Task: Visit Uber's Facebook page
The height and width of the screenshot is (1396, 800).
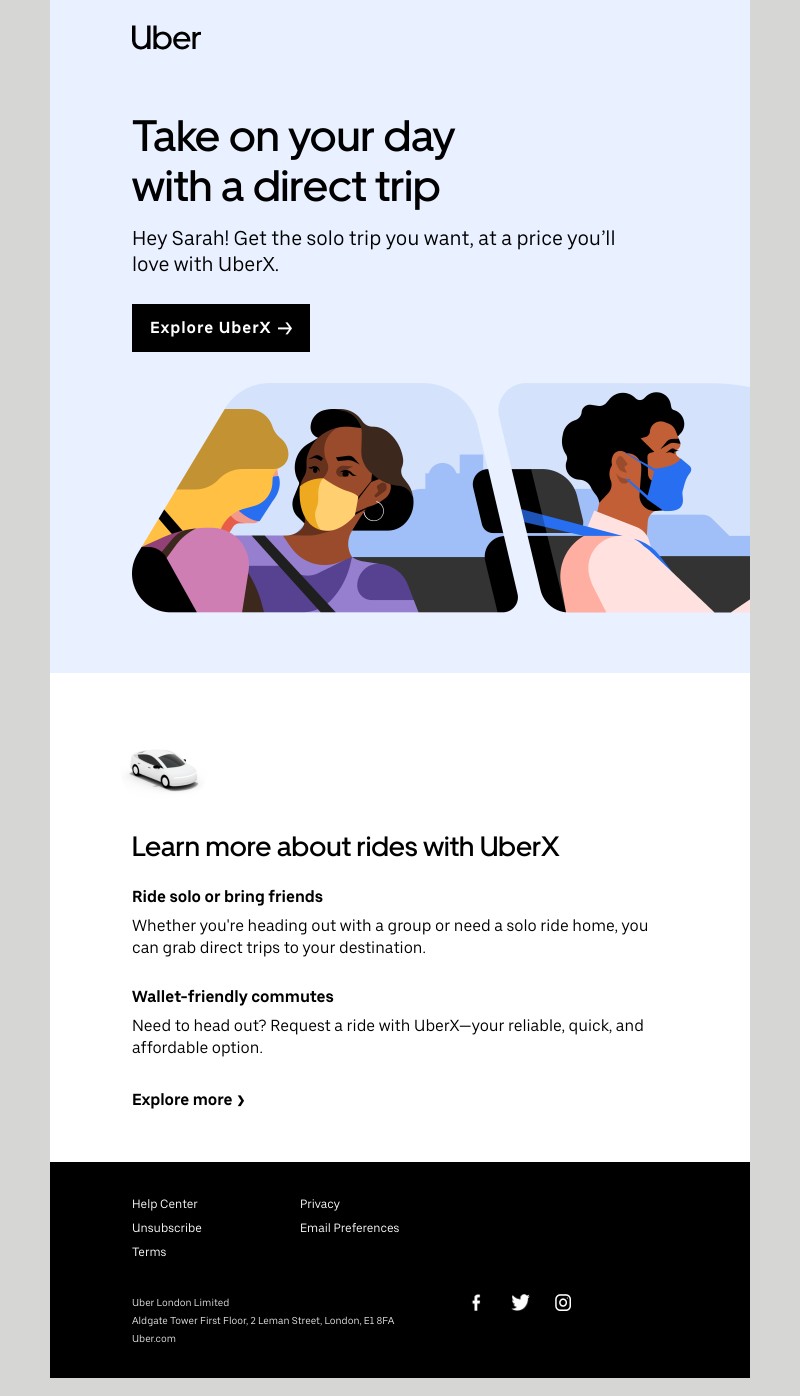Action: click(x=476, y=1302)
